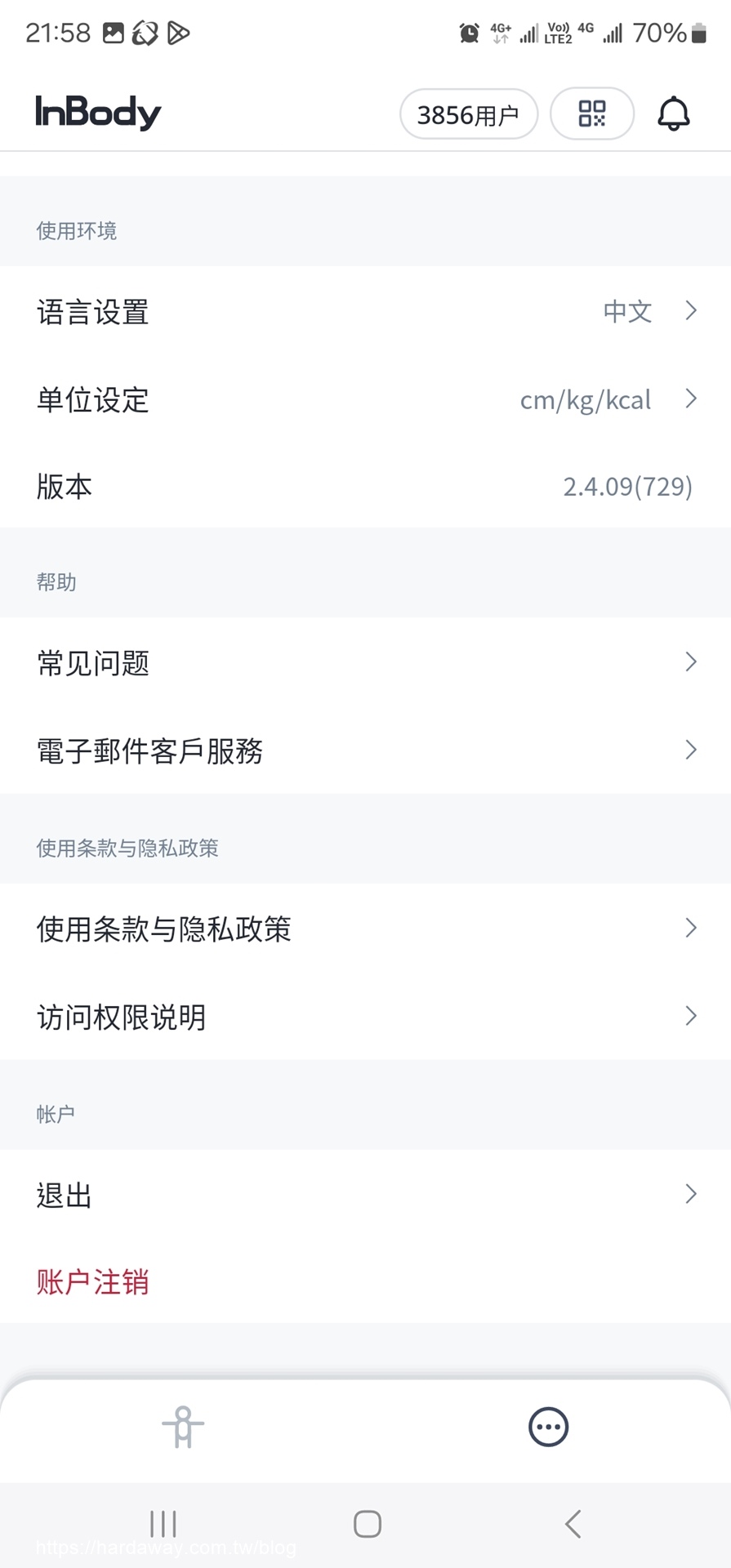Select the more options tab

coord(548,1427)
